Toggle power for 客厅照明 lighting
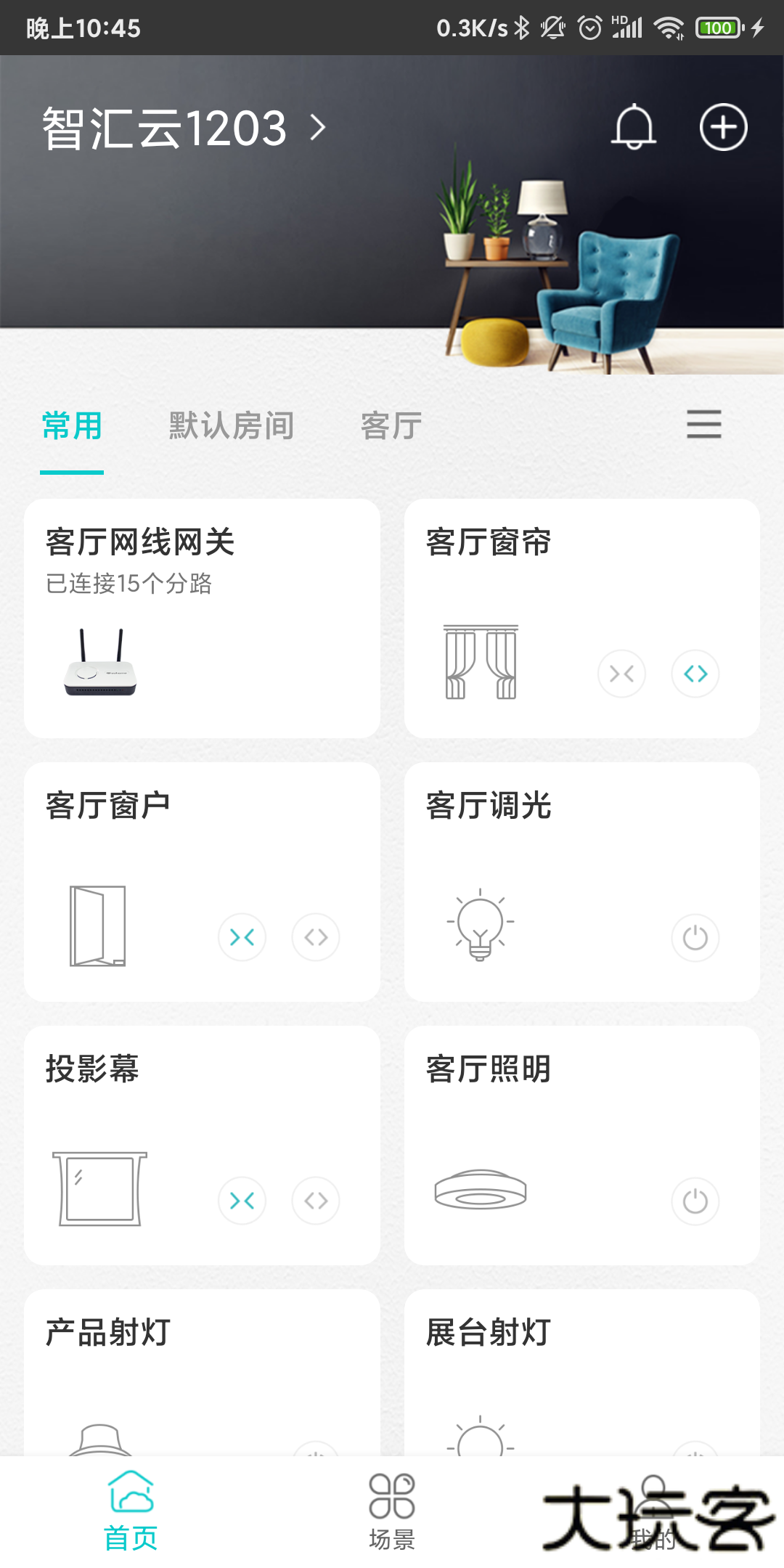The width and height of the screenshot is (784, 1568). click(695, 1201)
